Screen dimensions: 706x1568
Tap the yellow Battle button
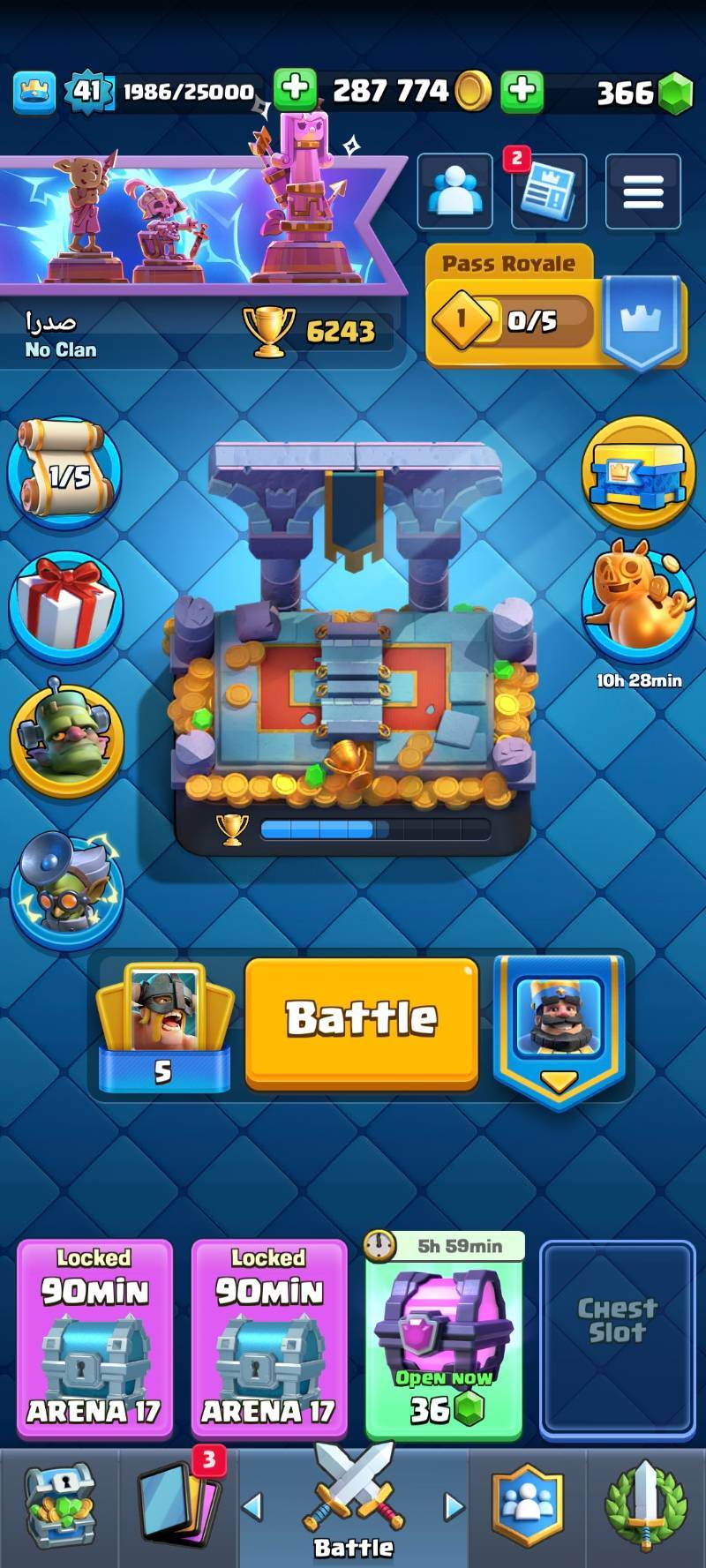coord(361,1021)
